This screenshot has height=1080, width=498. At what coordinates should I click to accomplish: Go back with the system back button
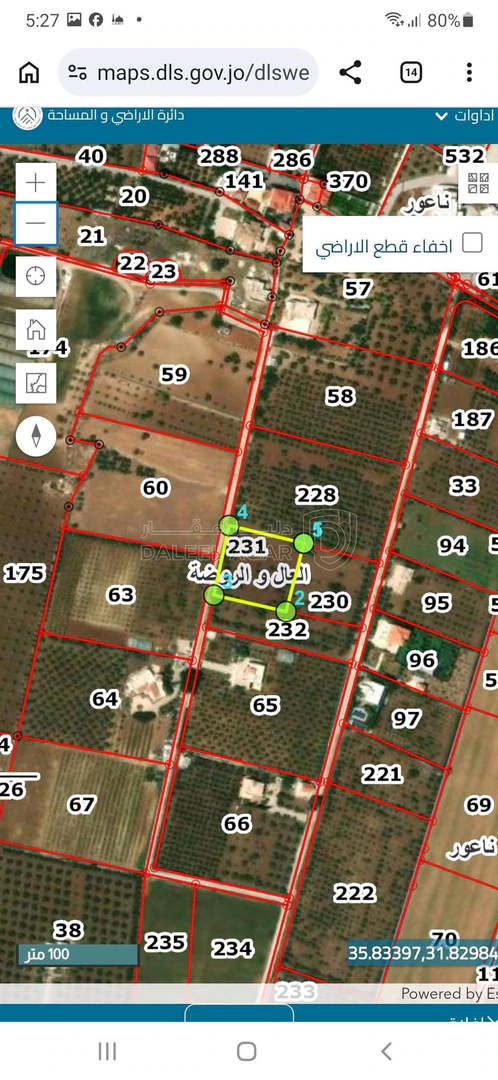(x=386, y=1050)
